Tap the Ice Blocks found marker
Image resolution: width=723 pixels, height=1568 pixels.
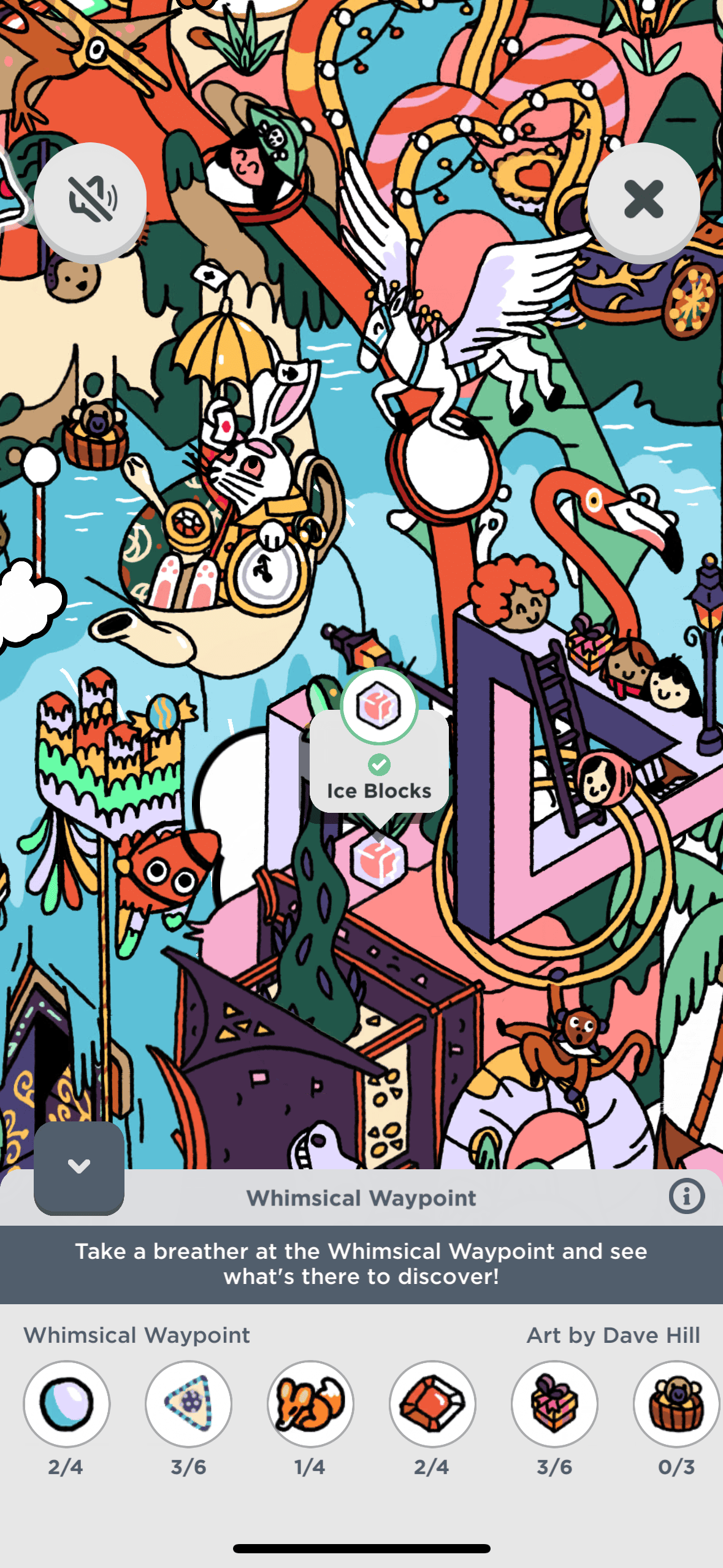[x=379, y=706]
